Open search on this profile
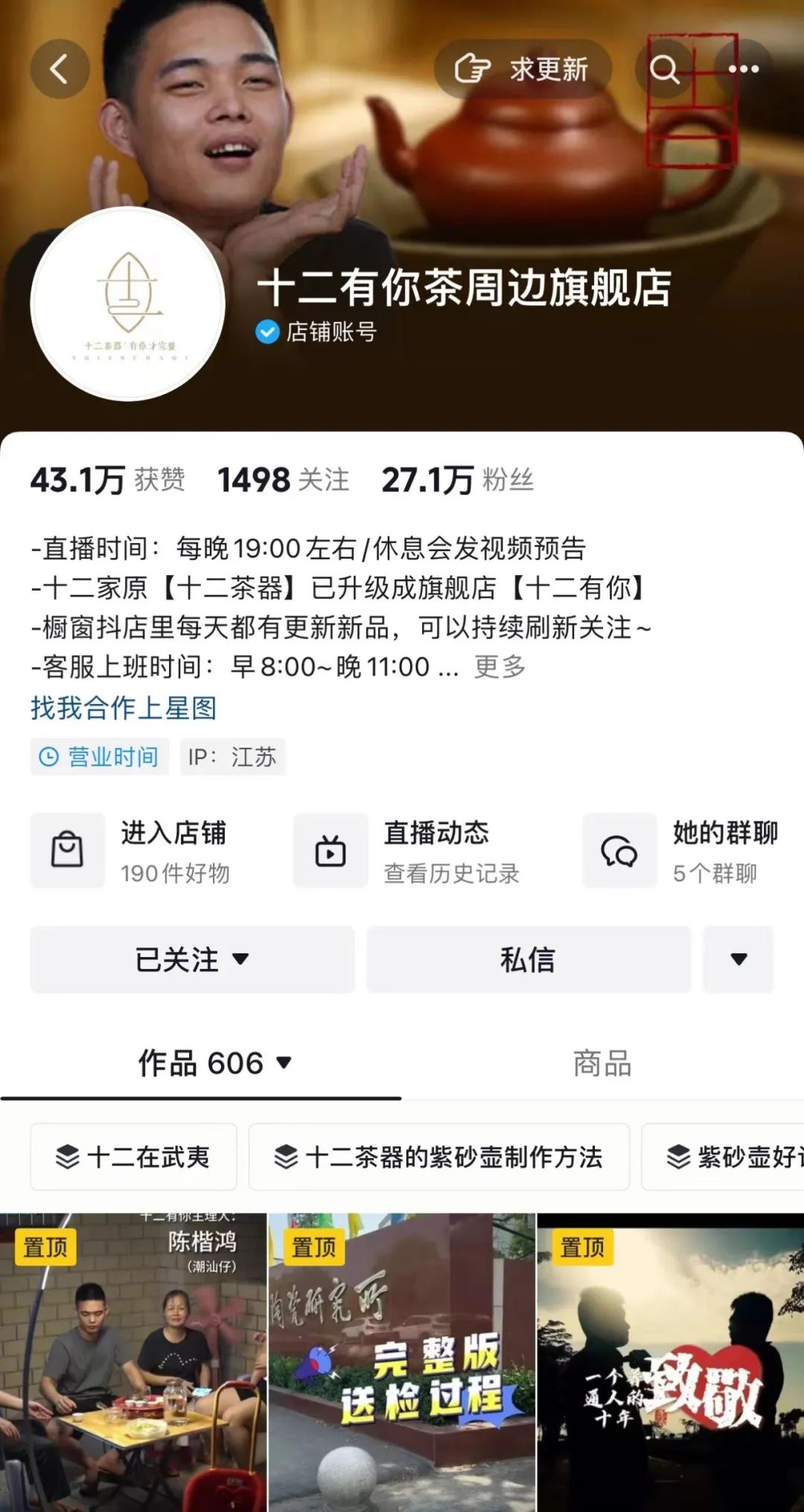Image resolution: width=804 pixels, height=1512 pixels. (x=664, y=69)
